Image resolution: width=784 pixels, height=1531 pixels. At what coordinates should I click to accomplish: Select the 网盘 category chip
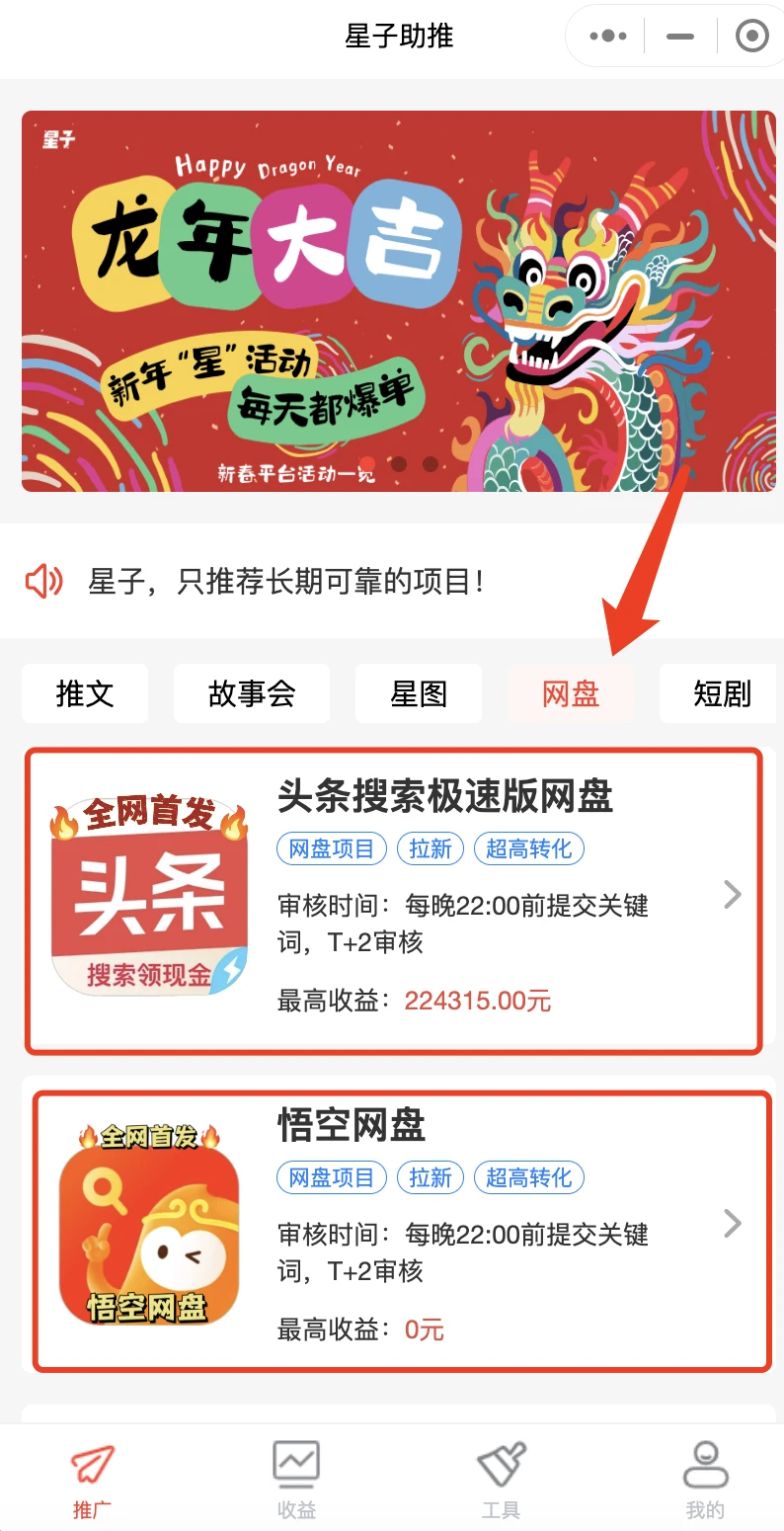click(571, 693)
